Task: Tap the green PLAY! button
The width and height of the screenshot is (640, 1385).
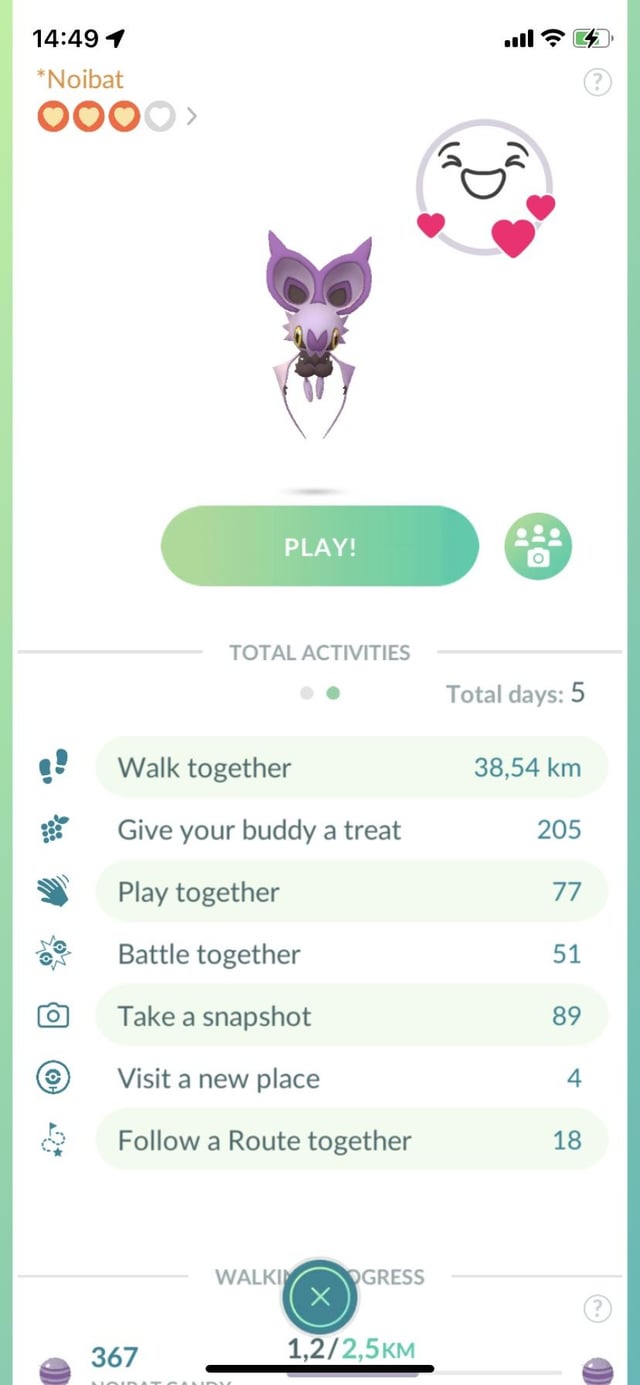Action: click(x=320, y=546)
